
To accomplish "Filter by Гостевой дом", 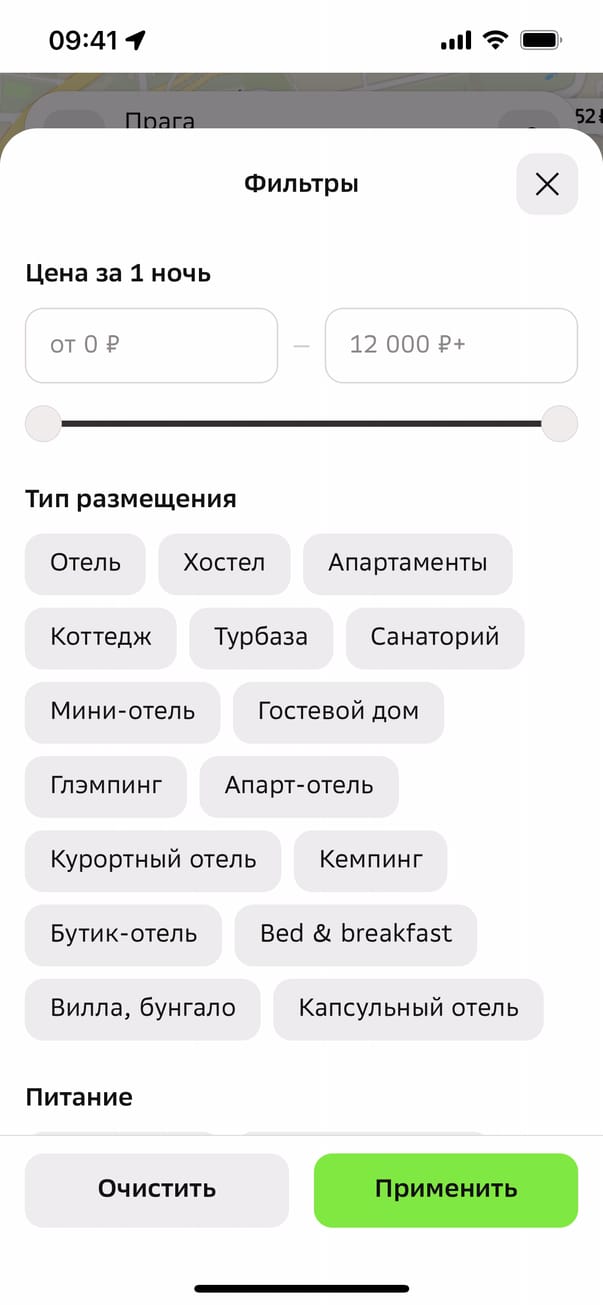I will click(338, 712).
